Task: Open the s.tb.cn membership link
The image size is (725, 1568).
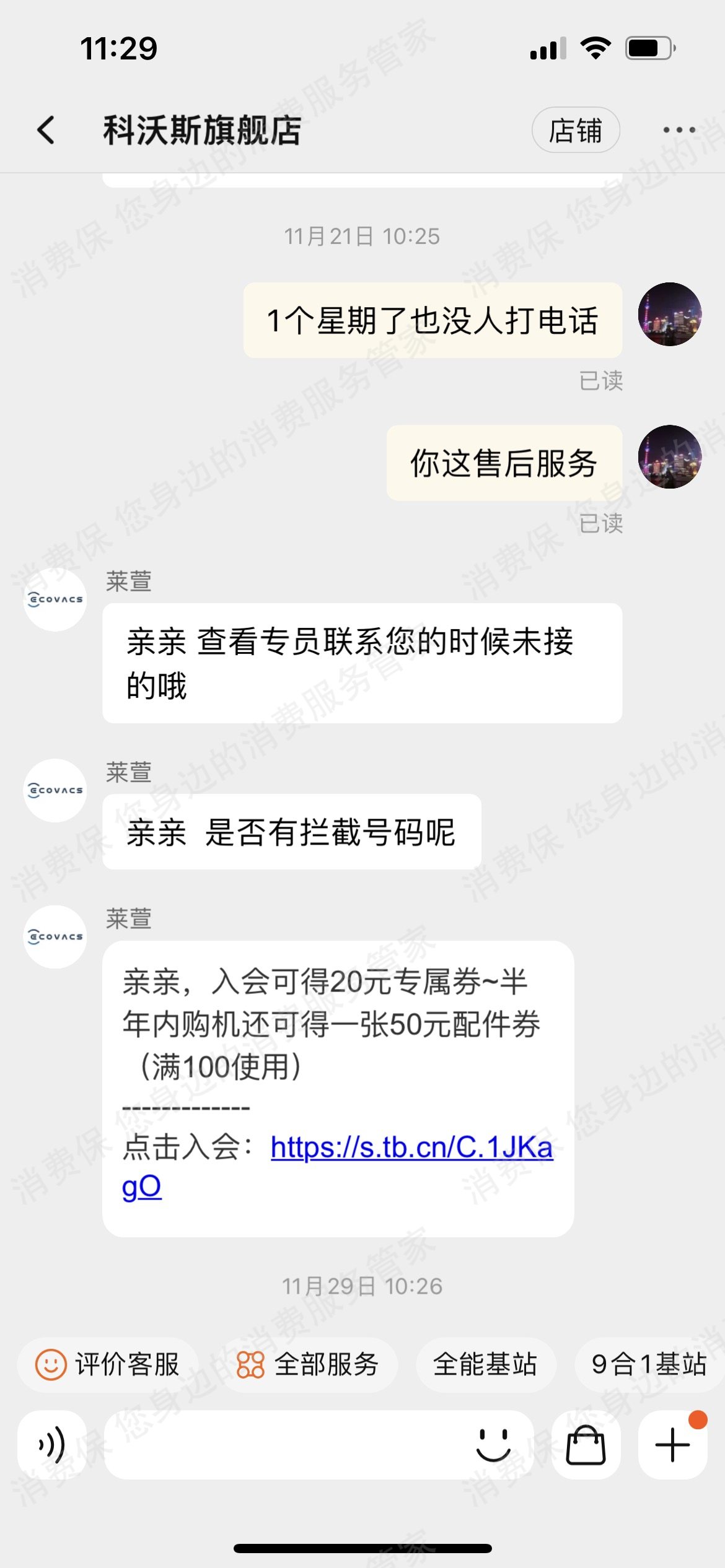Action: 411,1148
